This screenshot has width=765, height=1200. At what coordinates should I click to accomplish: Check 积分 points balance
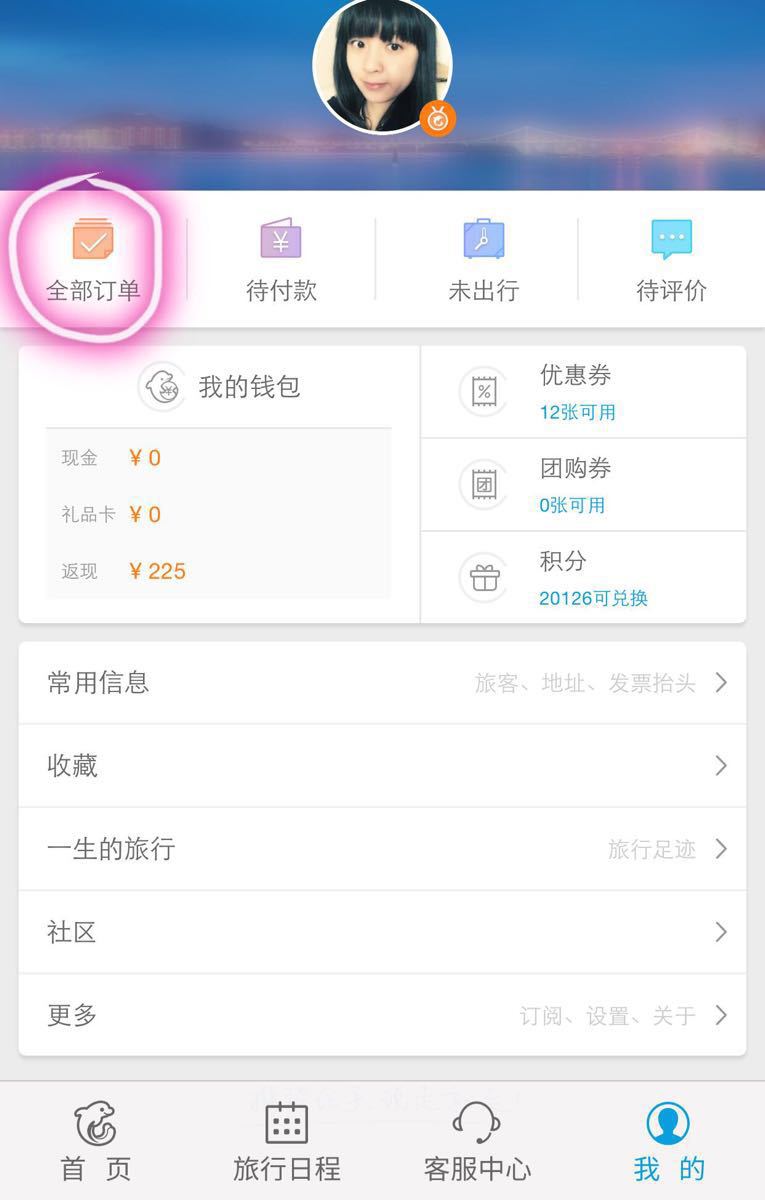coord(583,578)
